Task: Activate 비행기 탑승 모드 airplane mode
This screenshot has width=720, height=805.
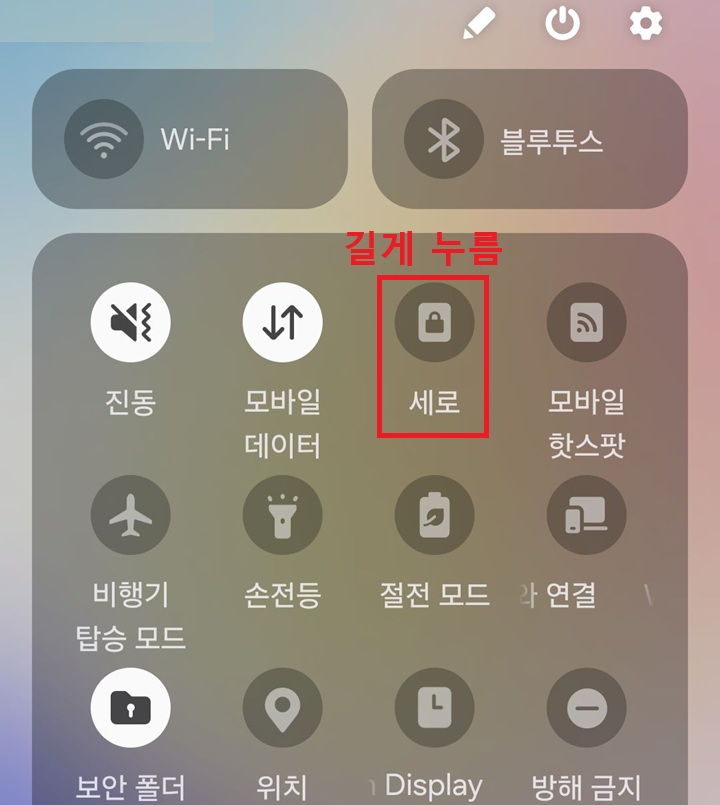Action: (130, 514)
